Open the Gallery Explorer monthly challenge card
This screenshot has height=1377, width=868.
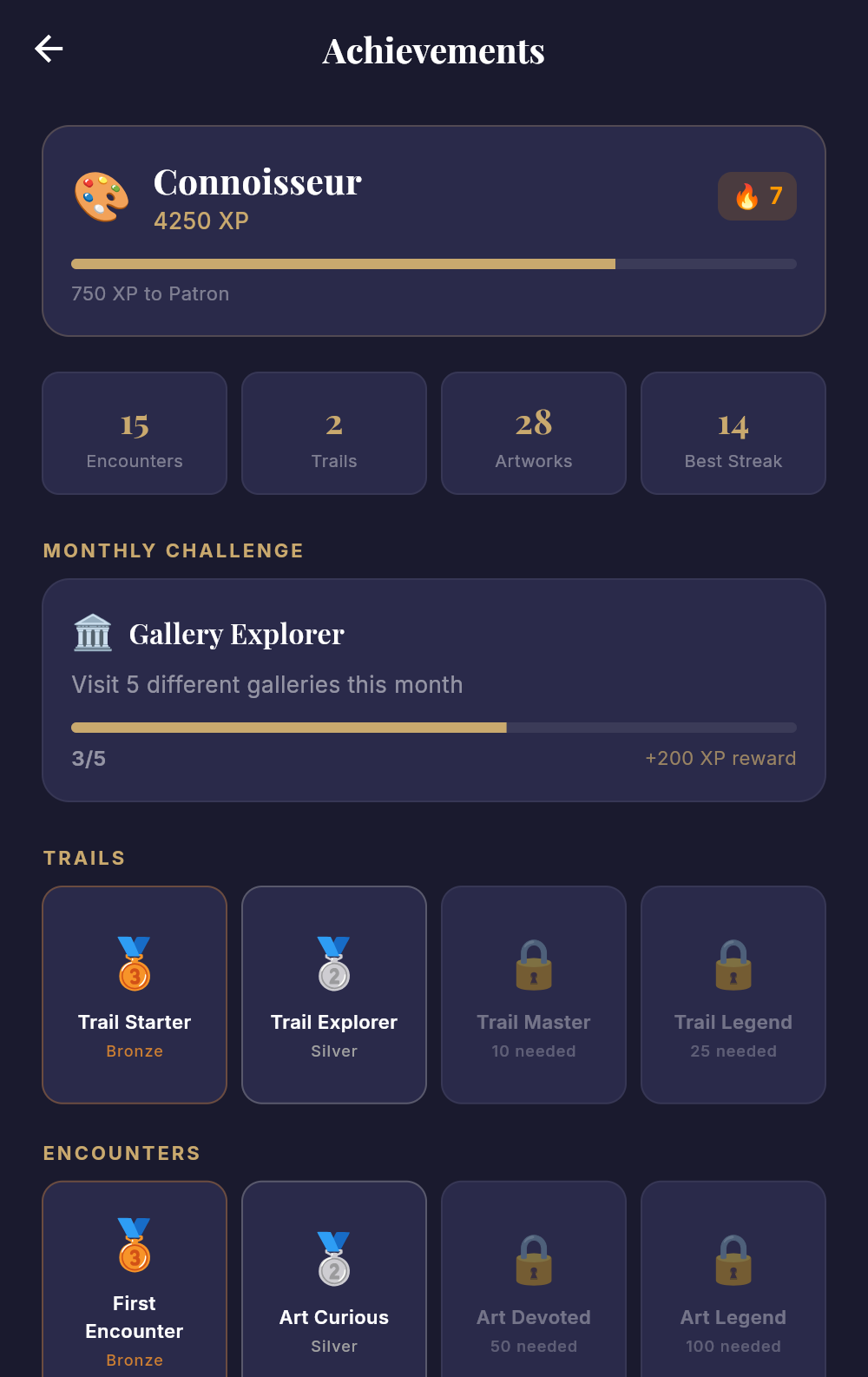(433, 690)
